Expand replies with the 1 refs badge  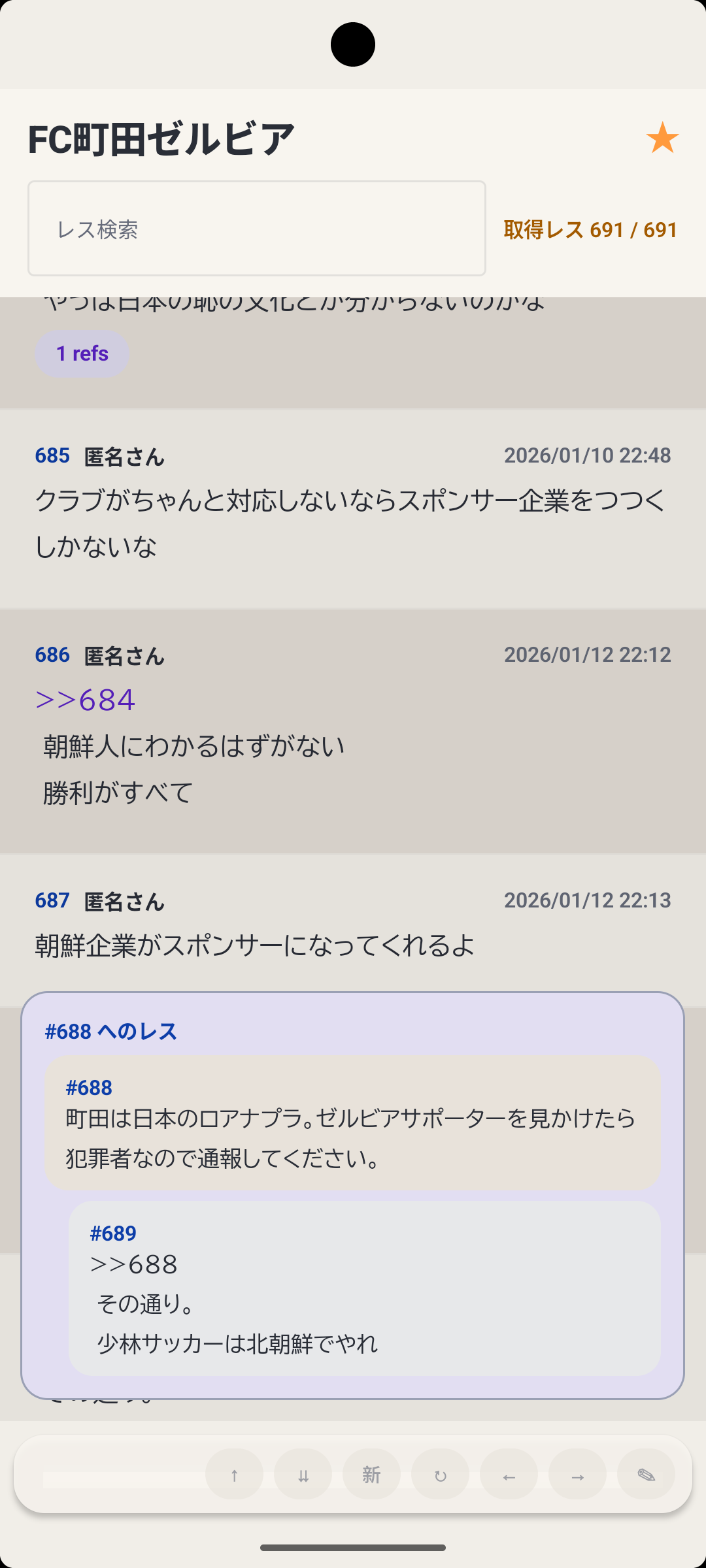82,353
